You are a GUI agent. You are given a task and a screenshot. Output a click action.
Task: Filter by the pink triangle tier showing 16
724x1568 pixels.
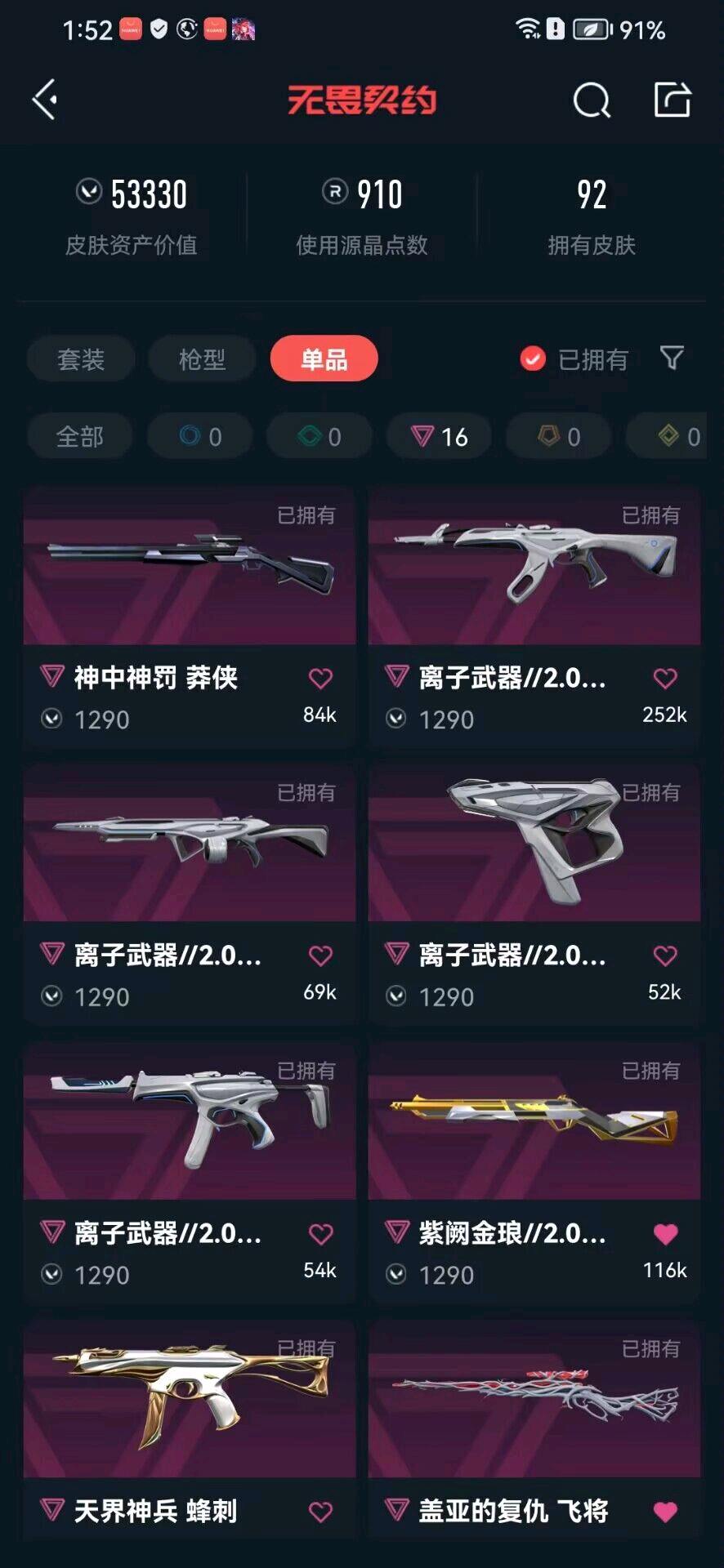pos(440,436)
